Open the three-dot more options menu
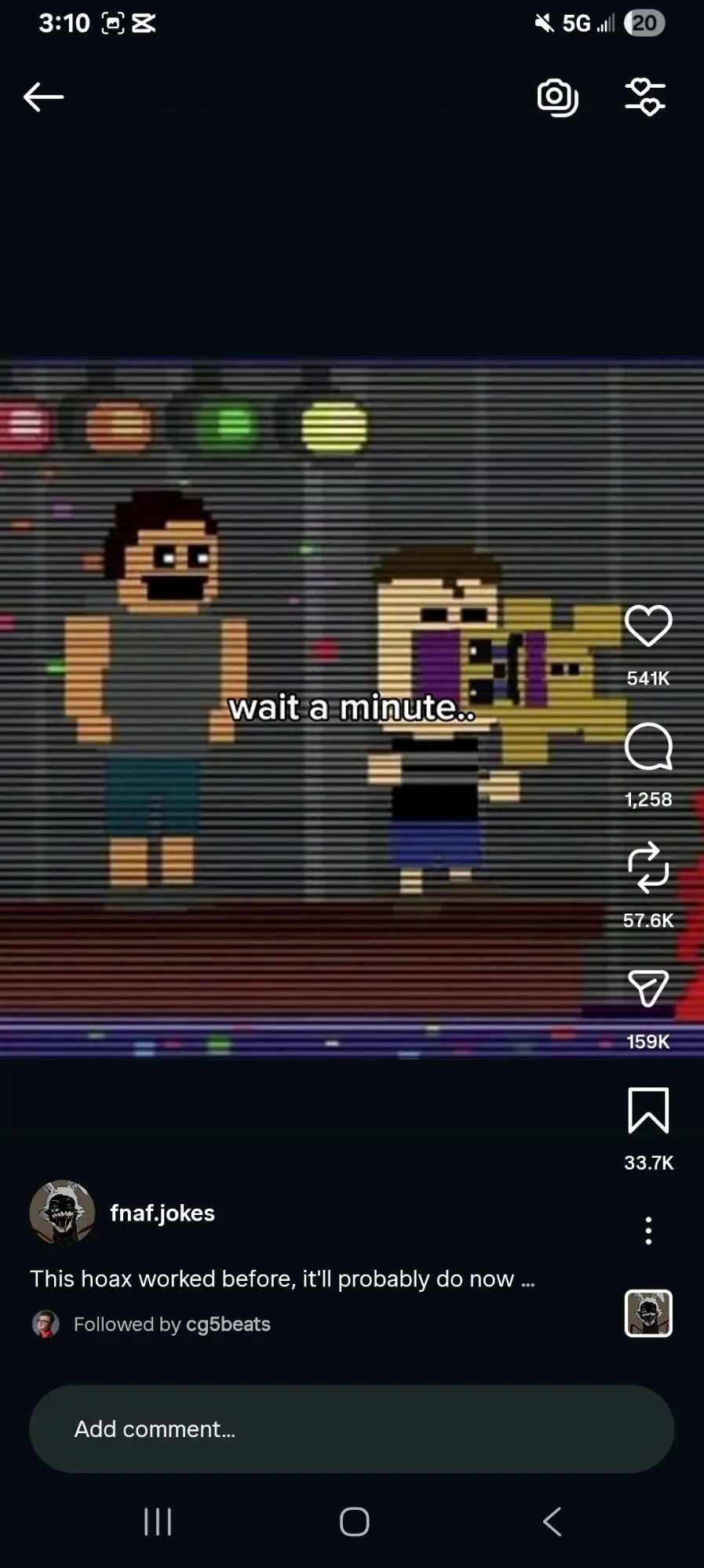The height and width of the screenshot is (1568, 704). point(648,1231)
